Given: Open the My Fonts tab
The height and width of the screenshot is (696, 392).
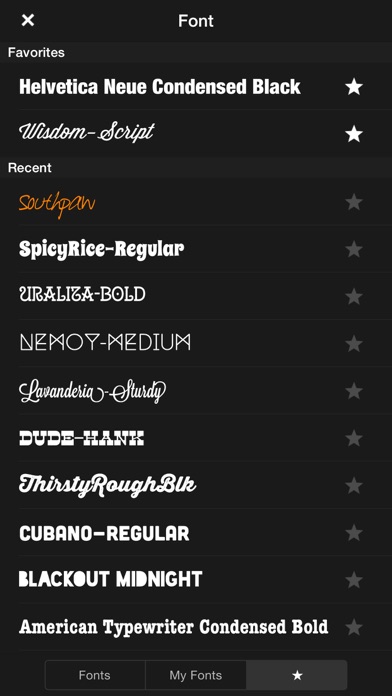Looking at the screenshot, I should pyautogui.click(x=196, y=675).
